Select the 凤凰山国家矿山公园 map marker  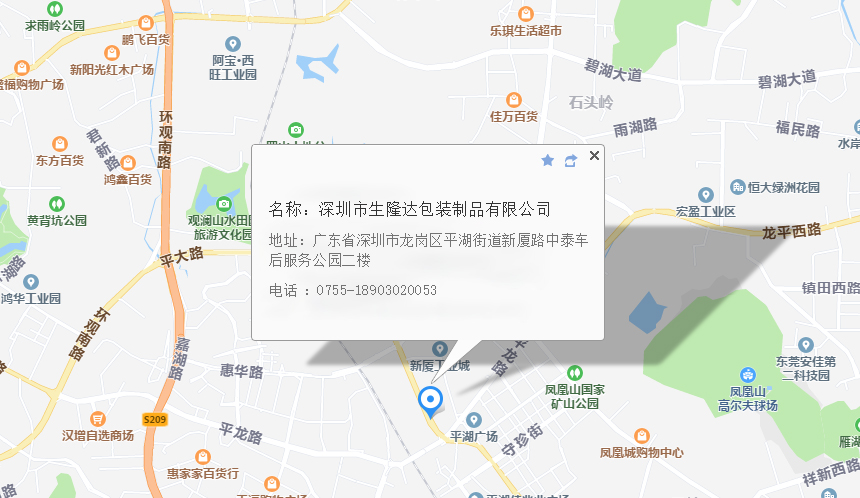pos(574,371)
